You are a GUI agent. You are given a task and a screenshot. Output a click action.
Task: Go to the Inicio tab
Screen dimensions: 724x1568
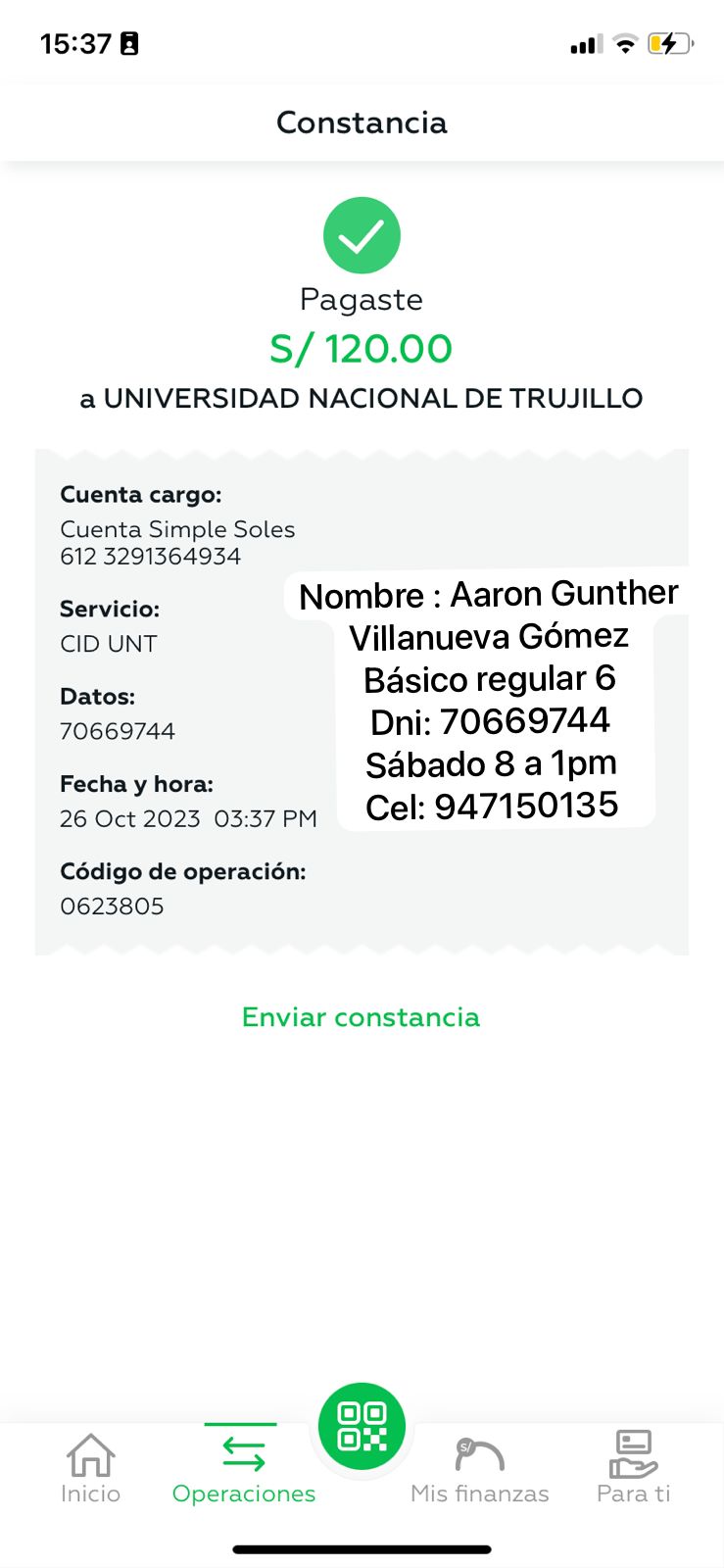click(x=90, y=1467)
